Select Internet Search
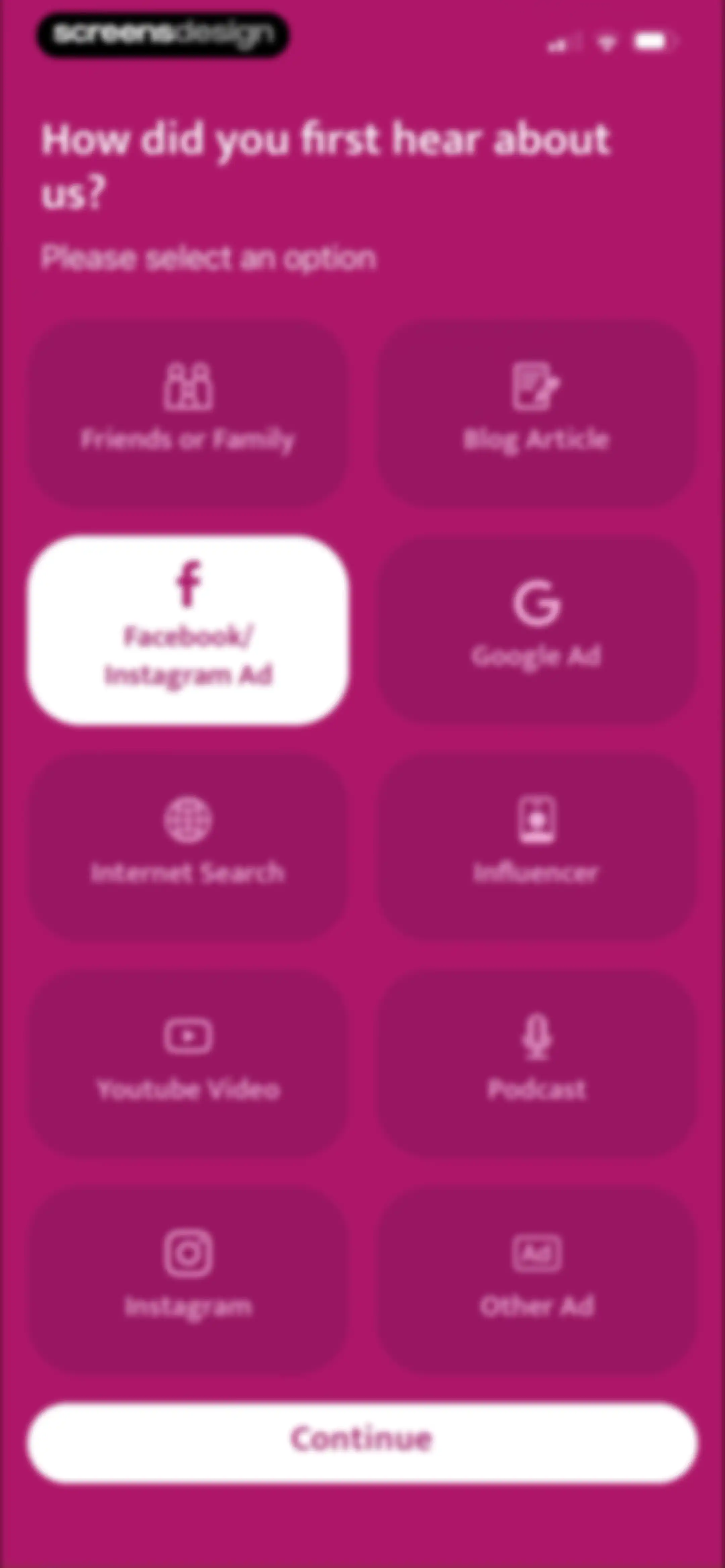The height and width of the screenshot is (1568, 725). click(x=188, y=847)
